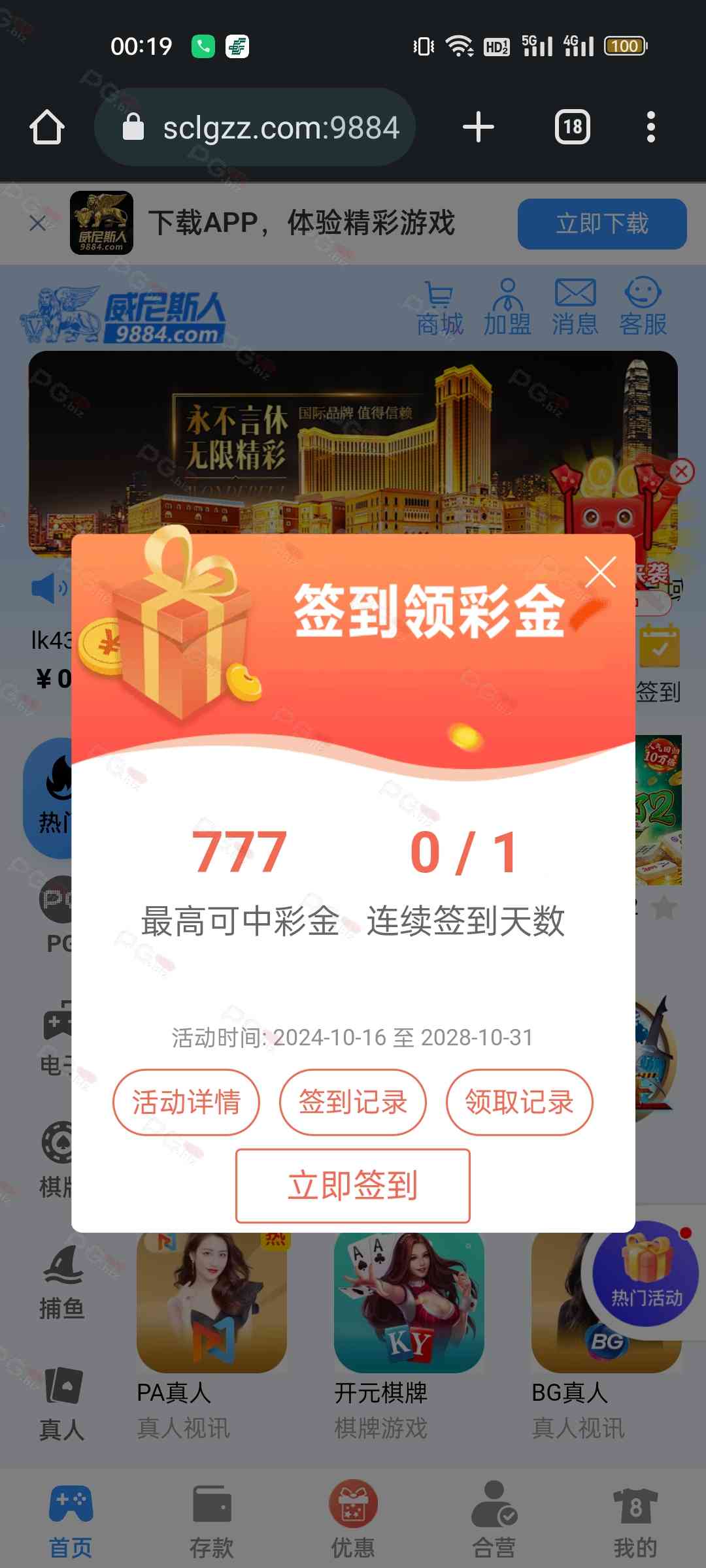Switch to the 合营 tab
The image size is (706, 1568).
pos(494,1519)
